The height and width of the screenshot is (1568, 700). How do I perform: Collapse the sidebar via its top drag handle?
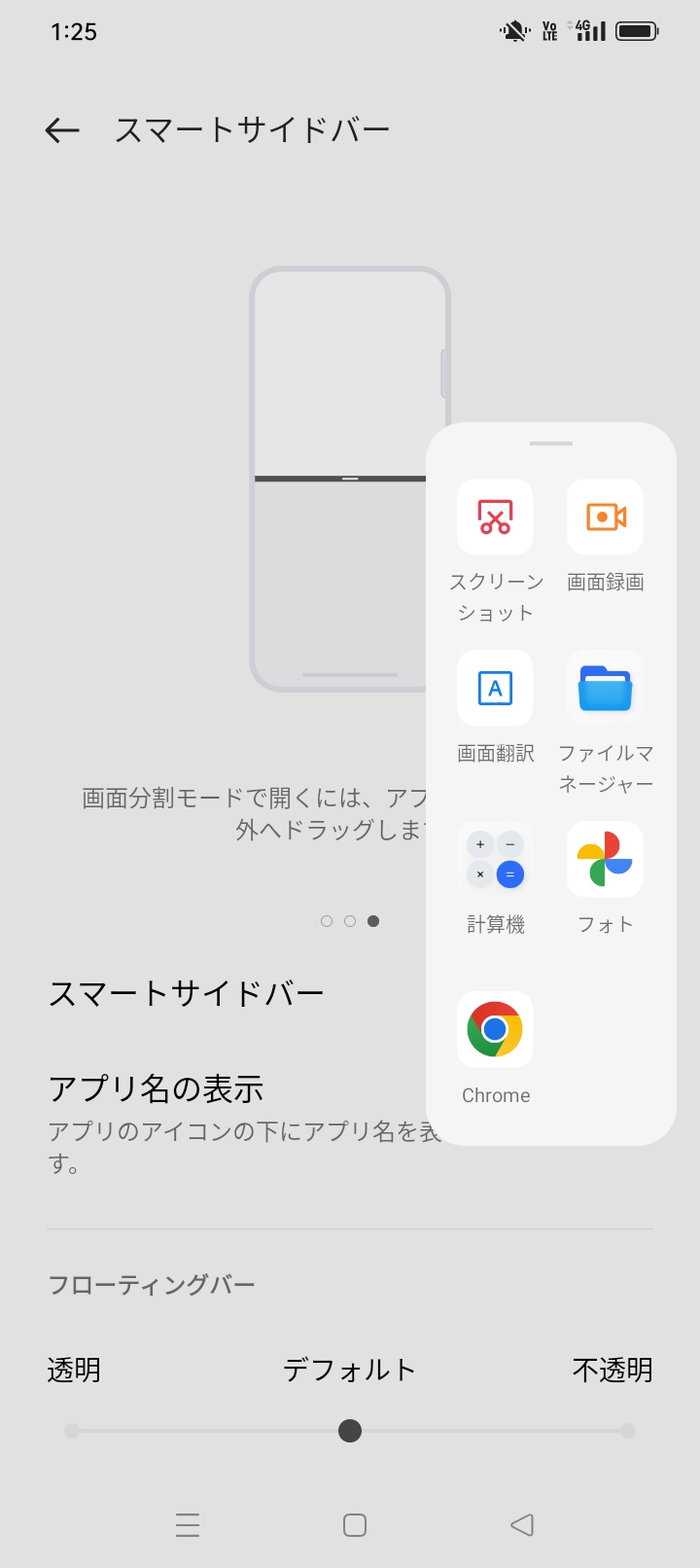click(x=550, y=443)
